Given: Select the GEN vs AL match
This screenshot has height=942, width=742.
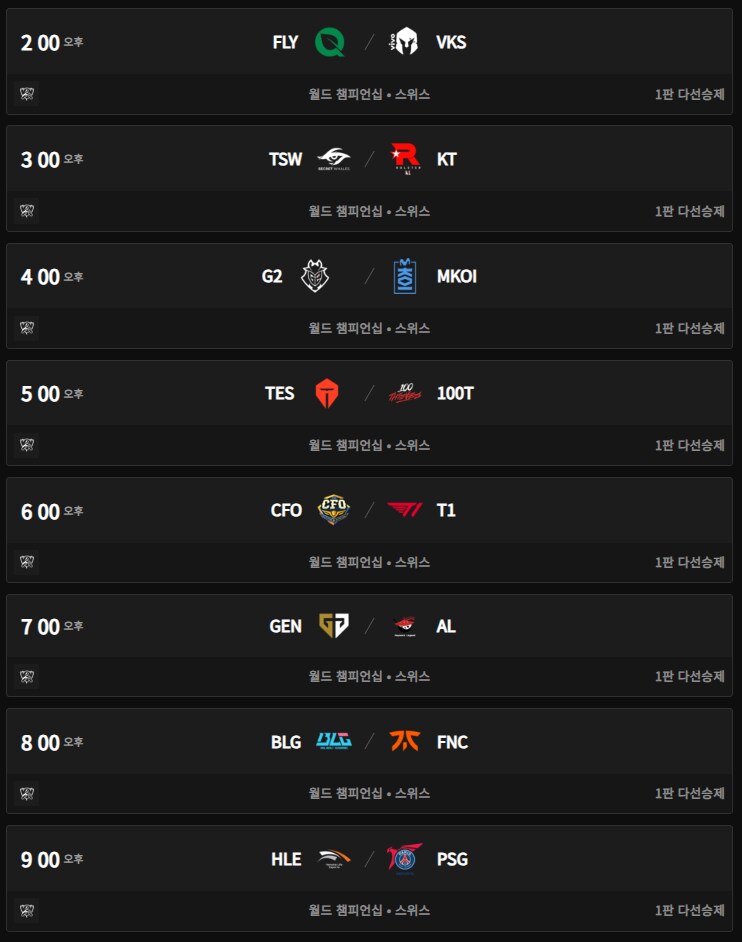Looking at the screenshot, I should (x=369, y=627).
